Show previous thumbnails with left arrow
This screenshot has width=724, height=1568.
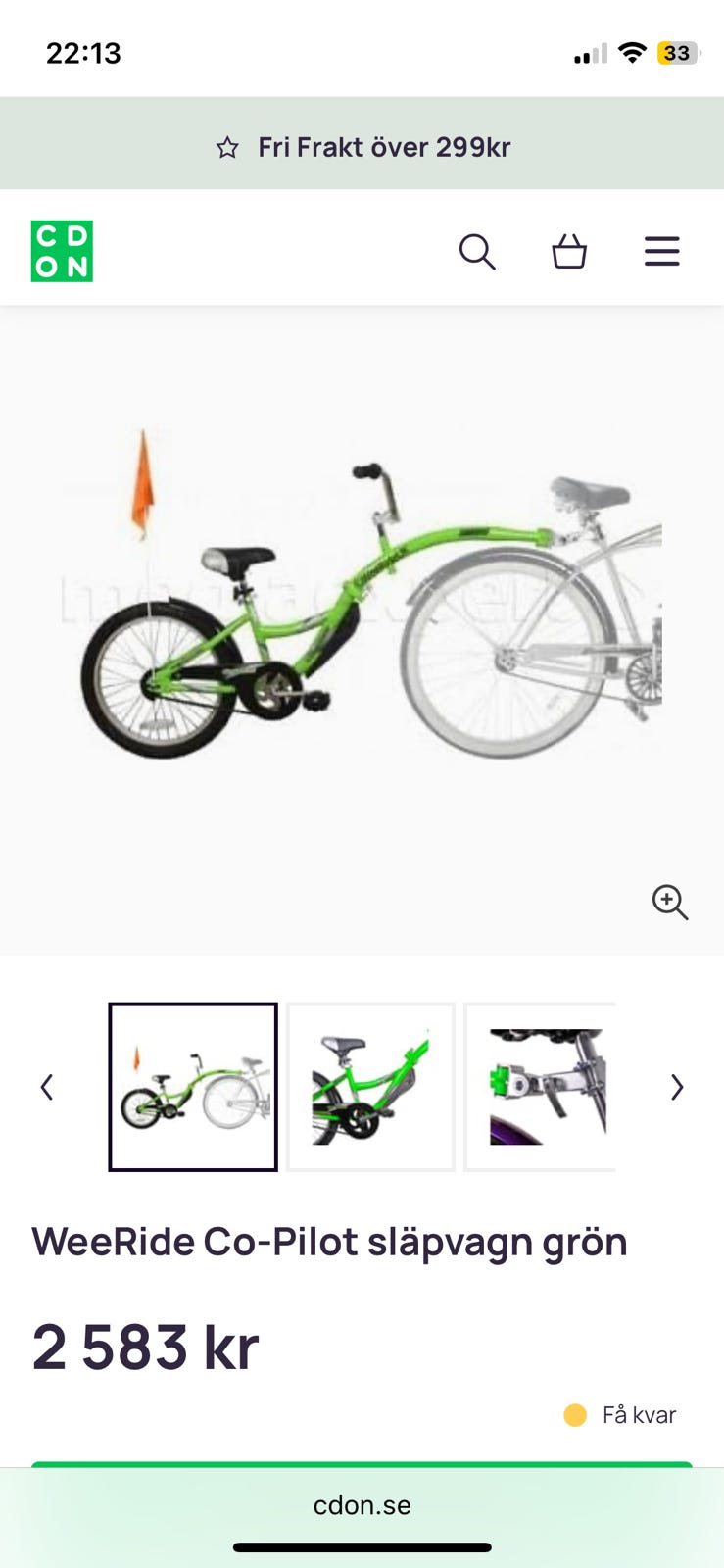pos(46,1087)
